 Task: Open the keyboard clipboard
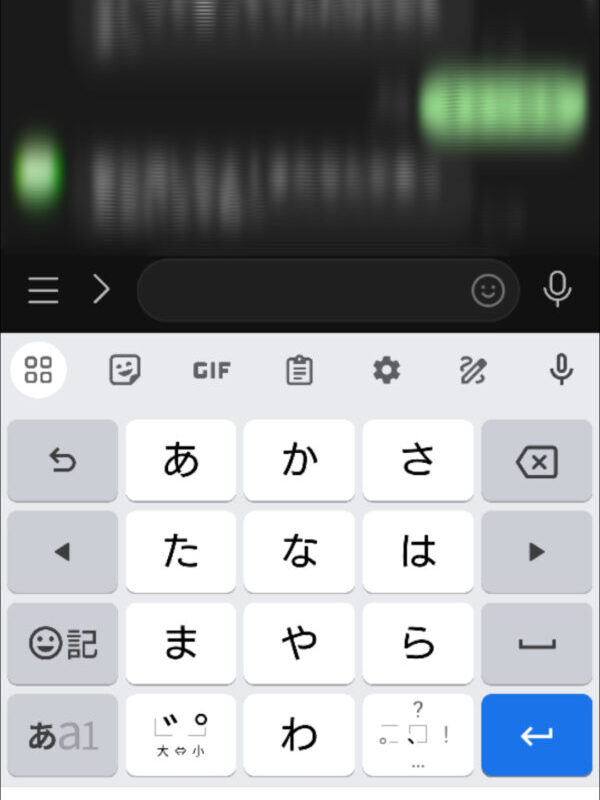pyautogui.click(x=299, y=371)
